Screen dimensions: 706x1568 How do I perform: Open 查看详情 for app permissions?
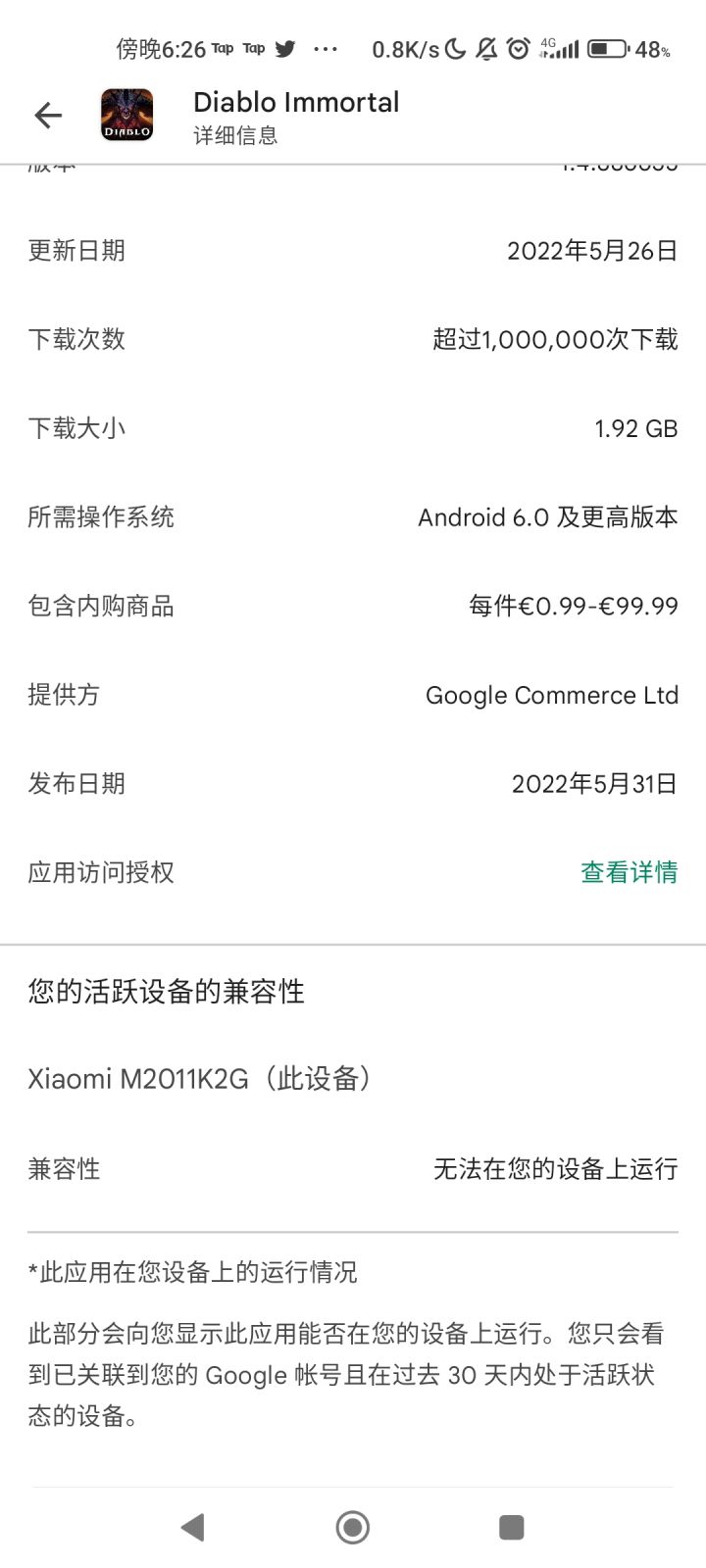pos(629,872)
